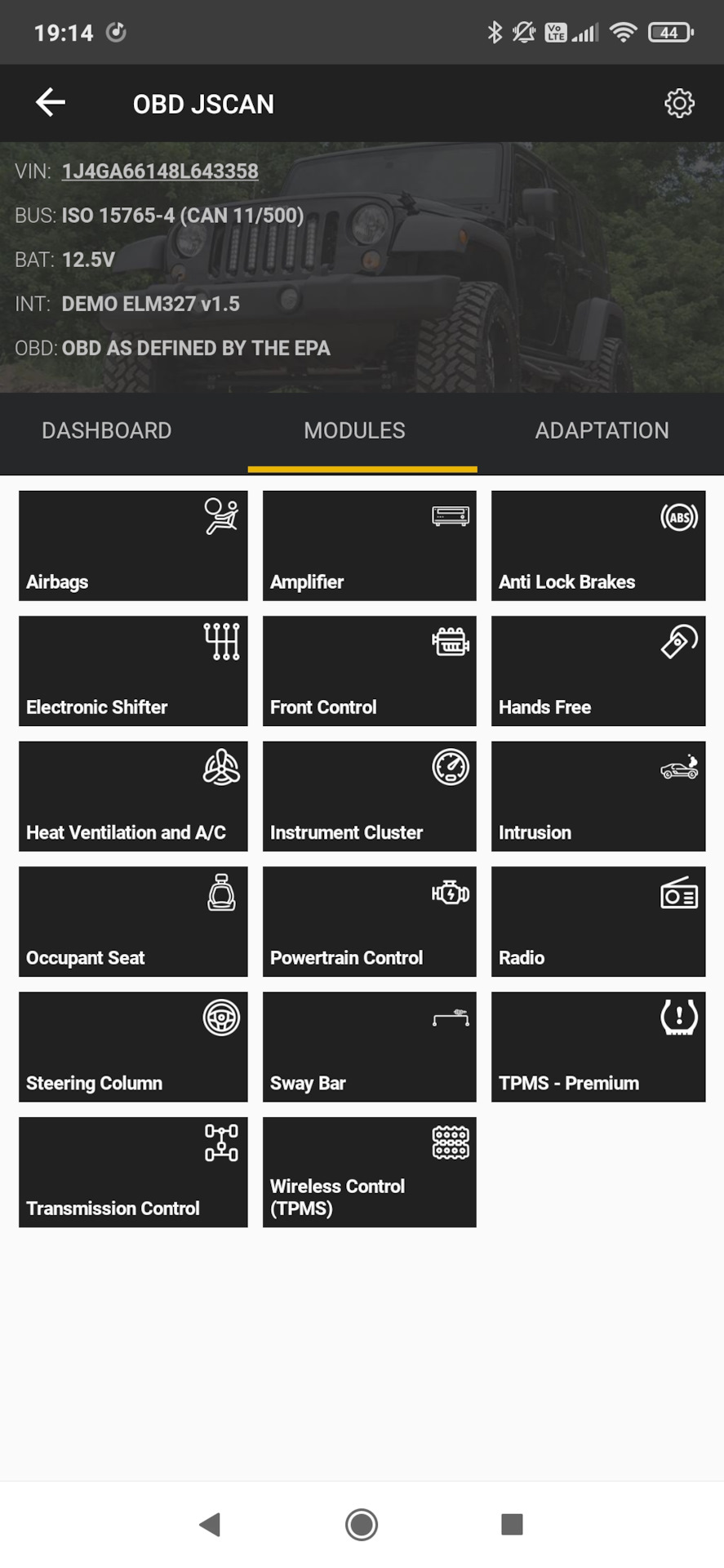This screenshot has width=724, height=1568.
Task: Select the Steering Column wheel icon
Action: [x=218, y=1018]
